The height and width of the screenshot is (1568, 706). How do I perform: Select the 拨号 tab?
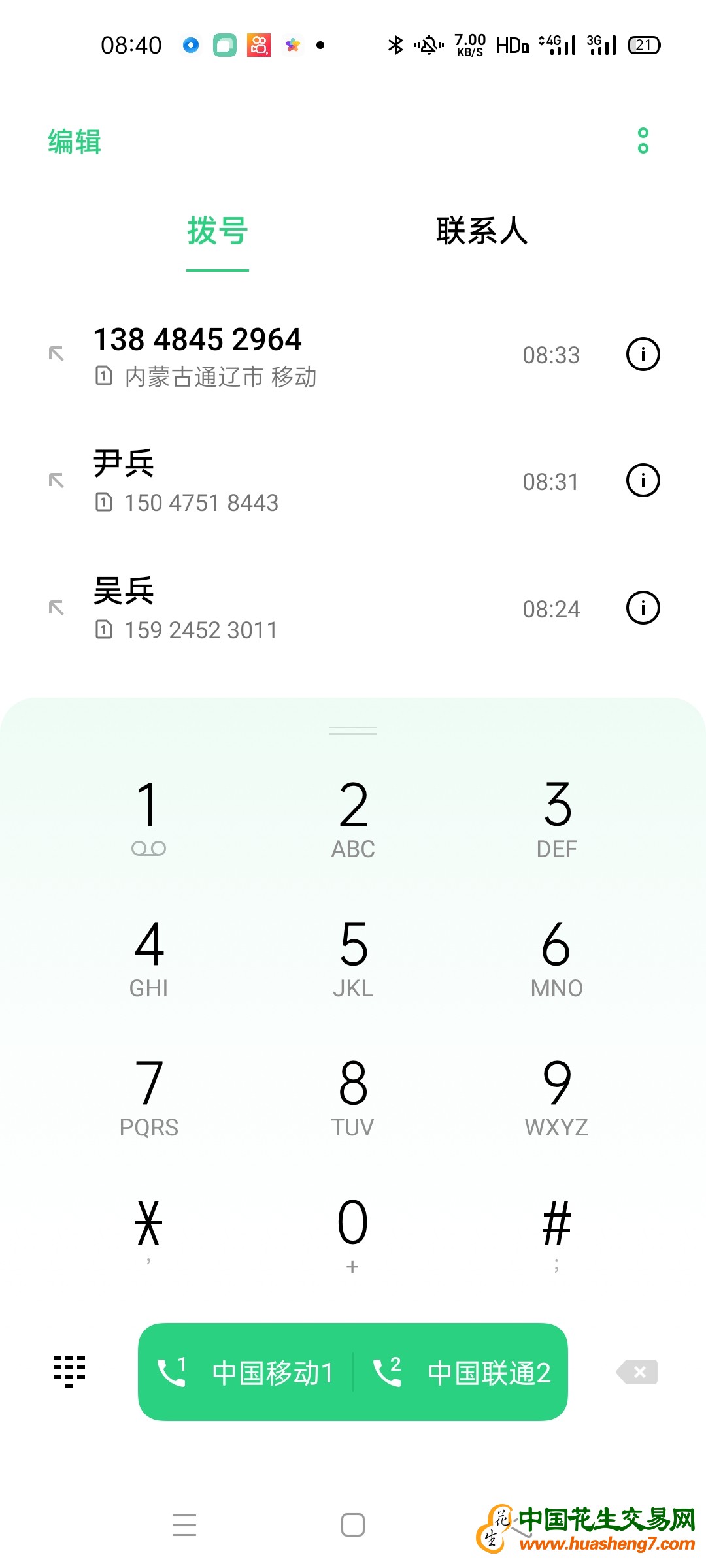pos(218,231)
